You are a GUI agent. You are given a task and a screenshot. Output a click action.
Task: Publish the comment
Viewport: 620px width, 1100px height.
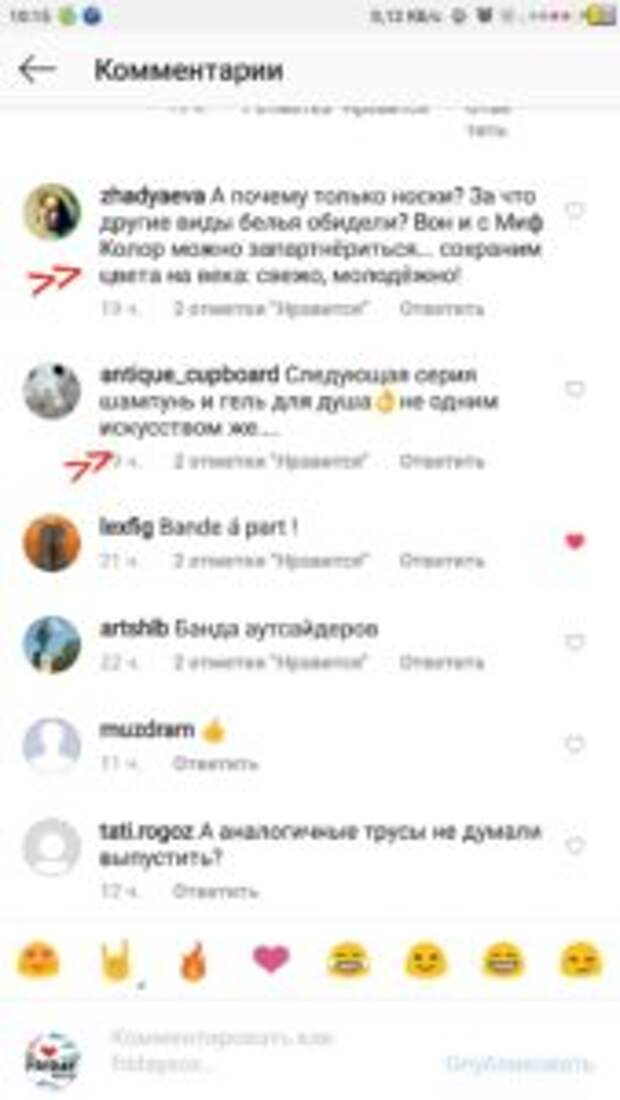tap(518, 1064)
